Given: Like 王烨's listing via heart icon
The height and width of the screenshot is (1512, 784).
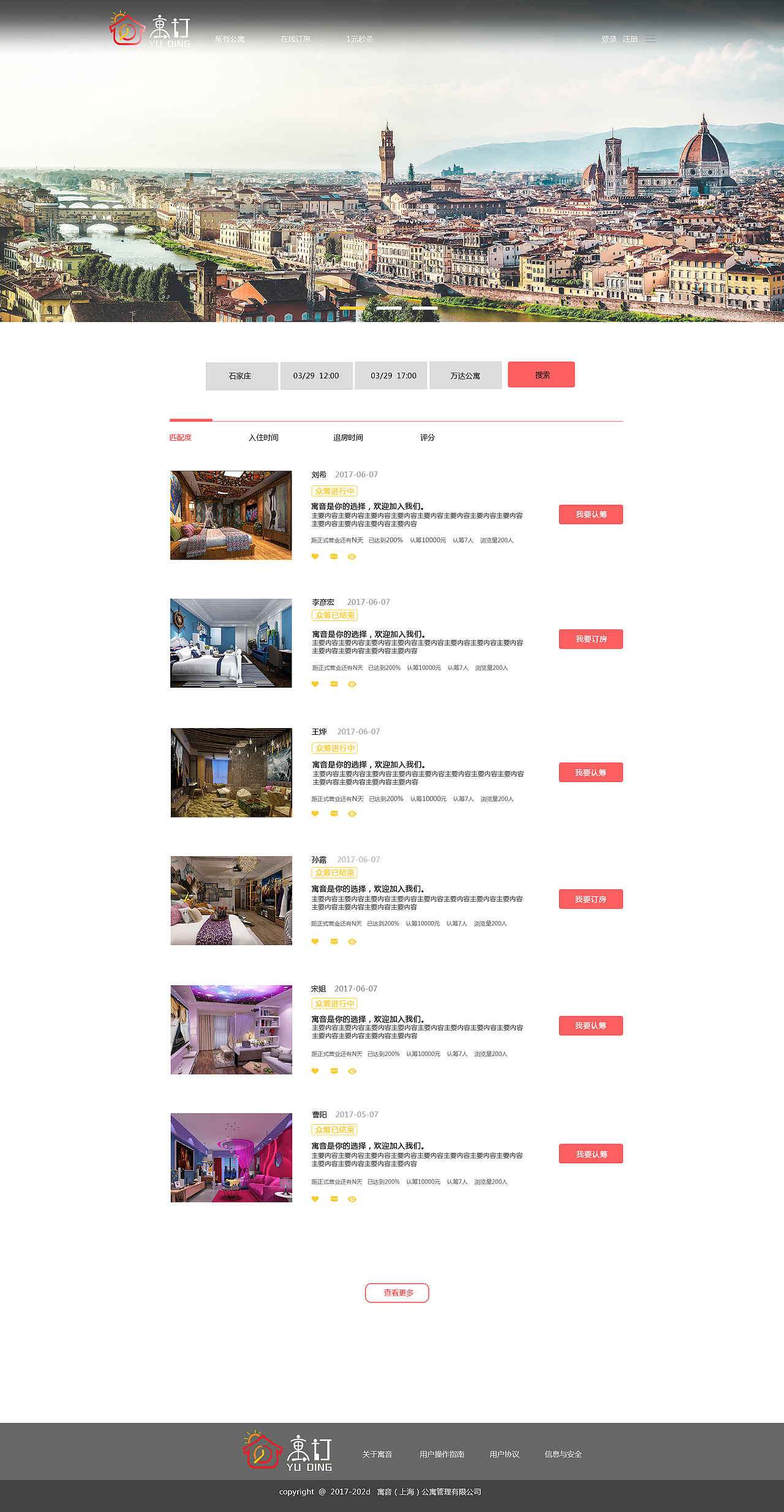Looking at the screenshot, I should 315,814.
